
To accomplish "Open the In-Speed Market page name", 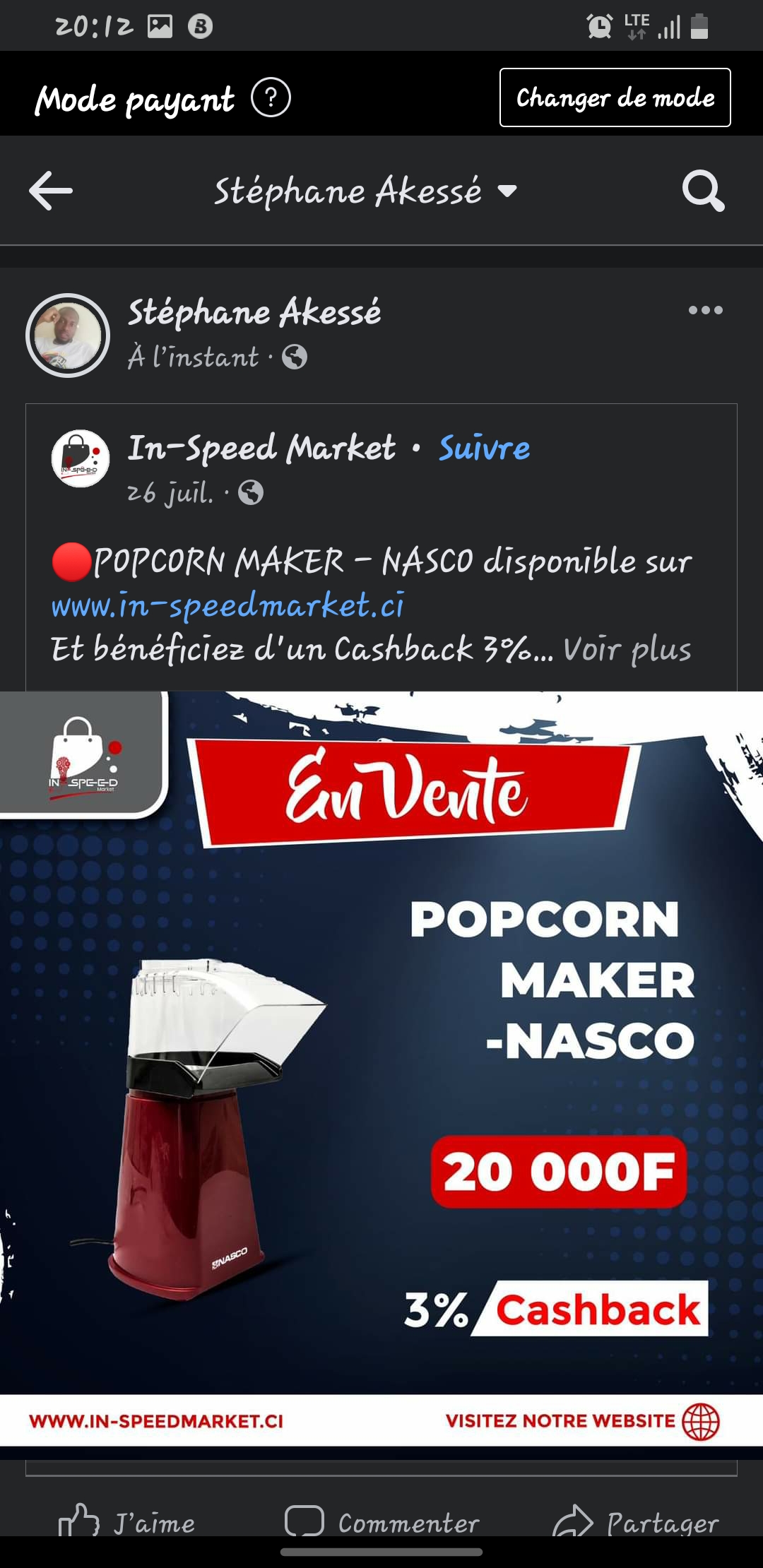I will (261, 448).
